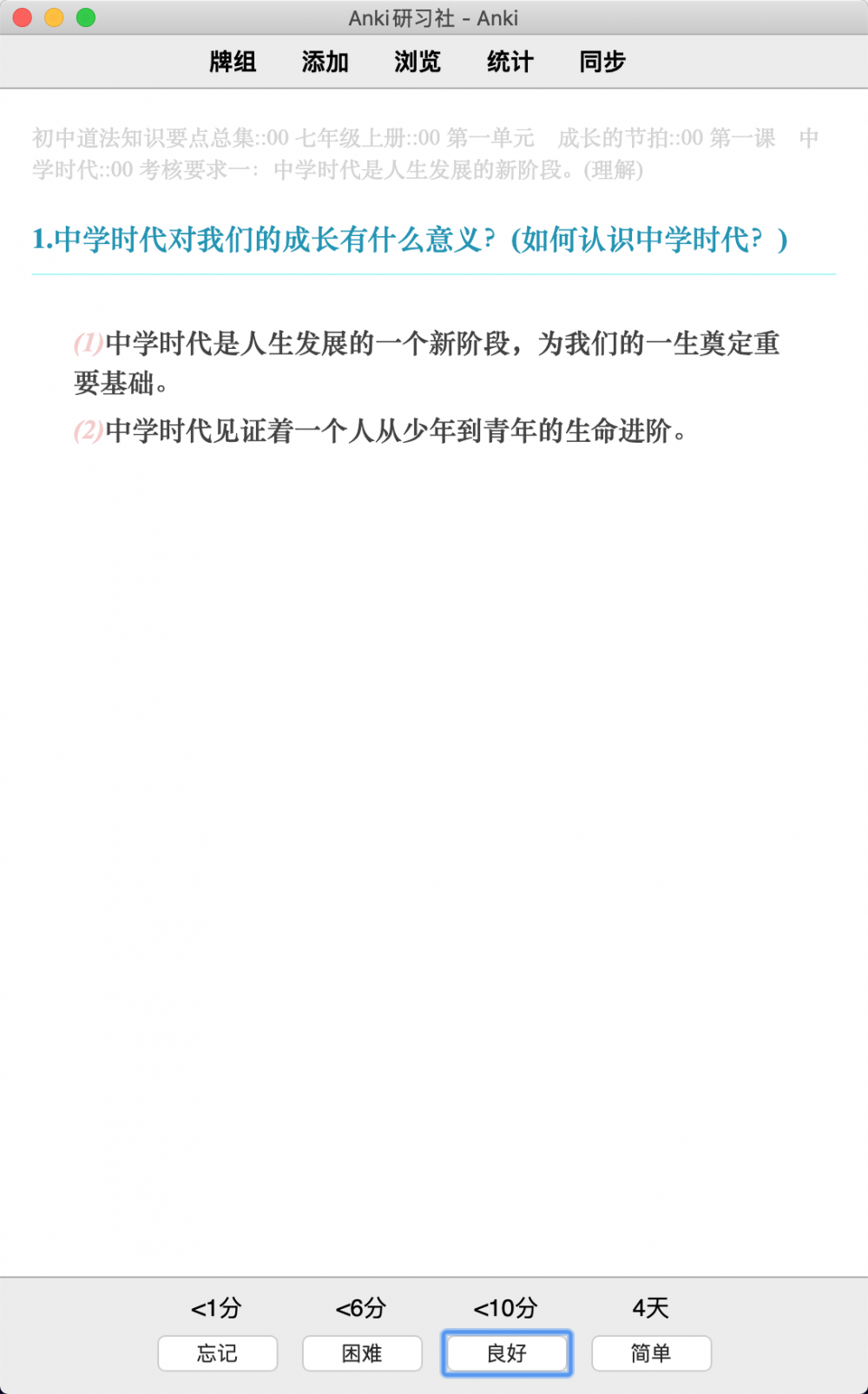Screen dimensions: 868x1394
Task: Close the Anki window
Action: click(23, 17)
